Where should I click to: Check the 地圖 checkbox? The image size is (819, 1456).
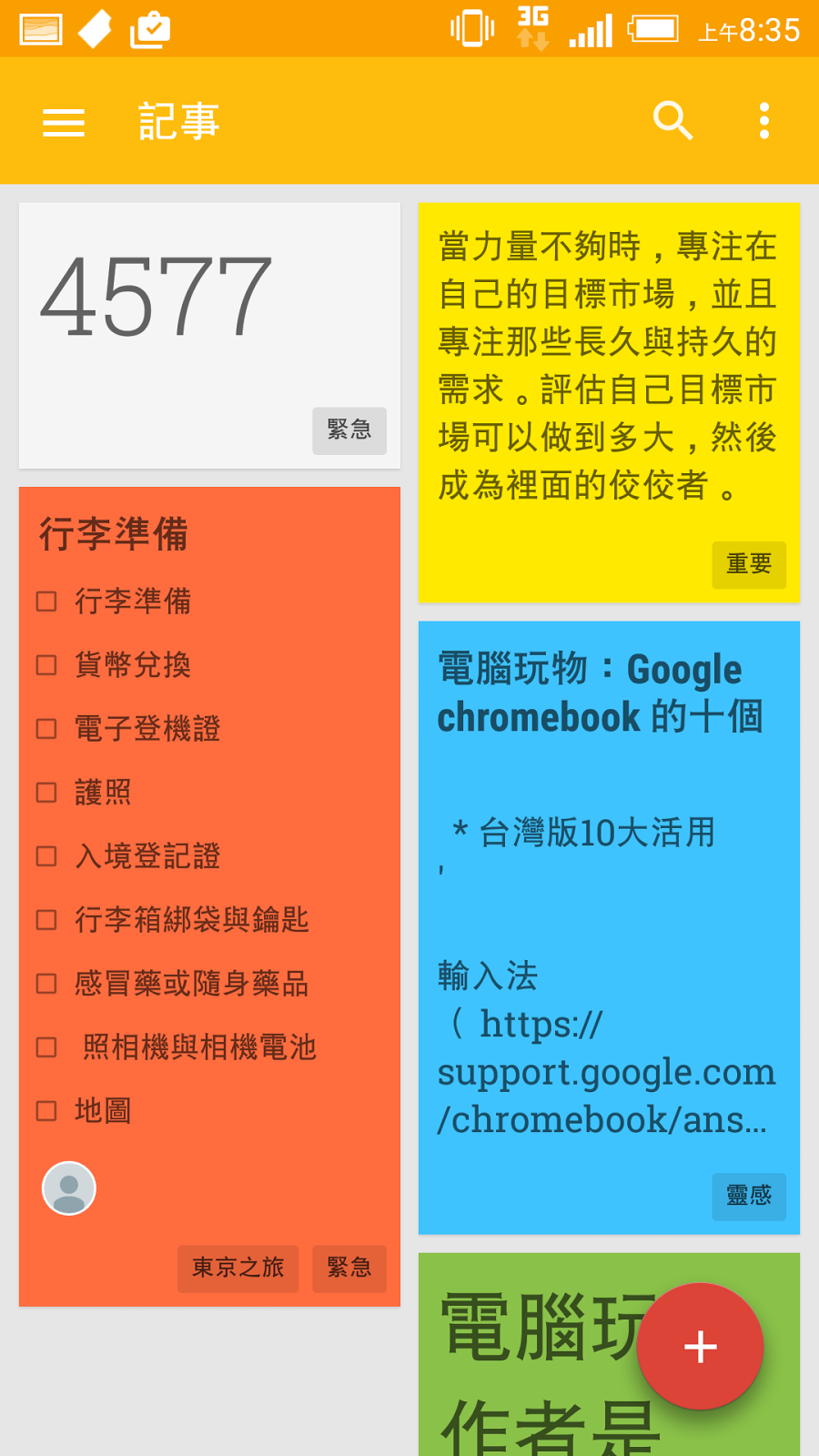click(x=46, y=1111)
